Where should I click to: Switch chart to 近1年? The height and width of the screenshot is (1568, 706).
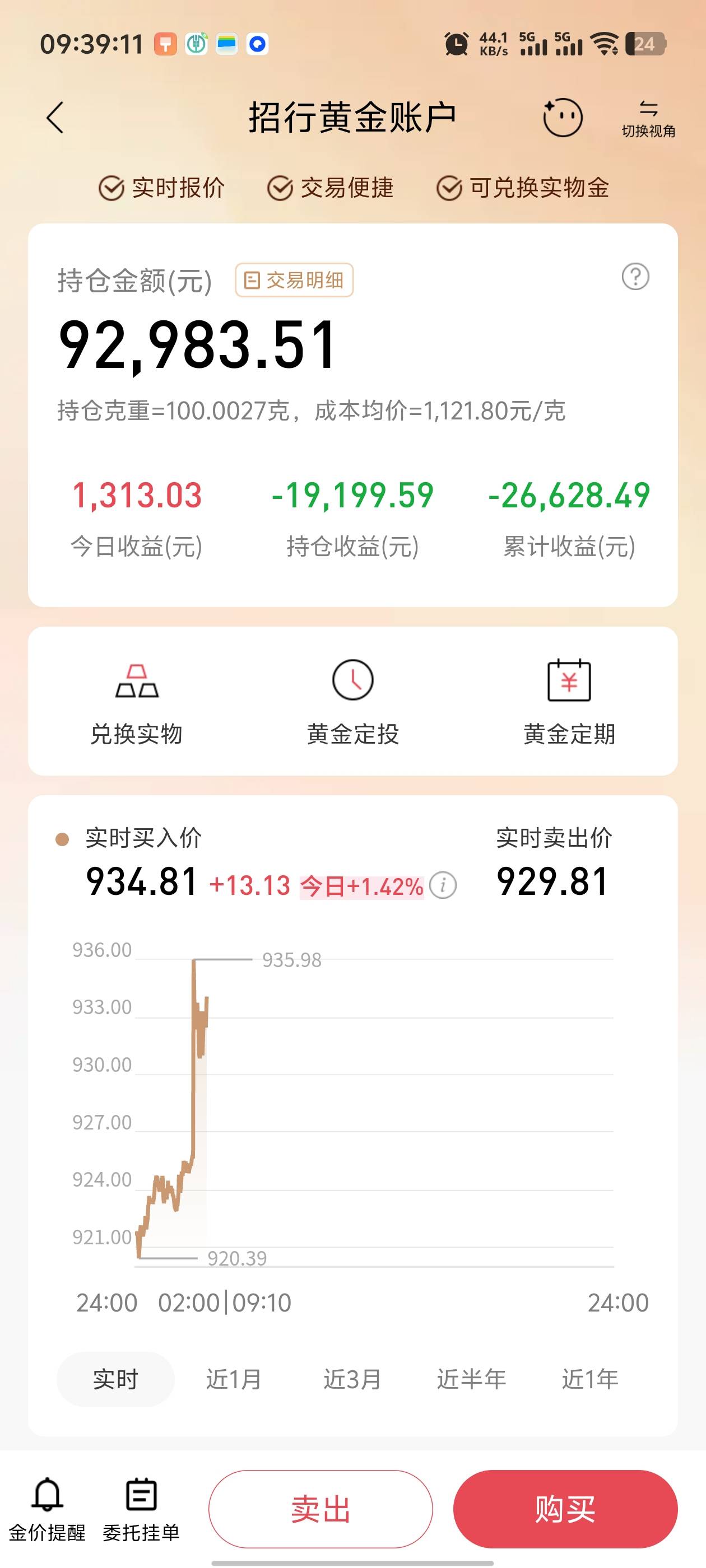tap(589, 1379)
